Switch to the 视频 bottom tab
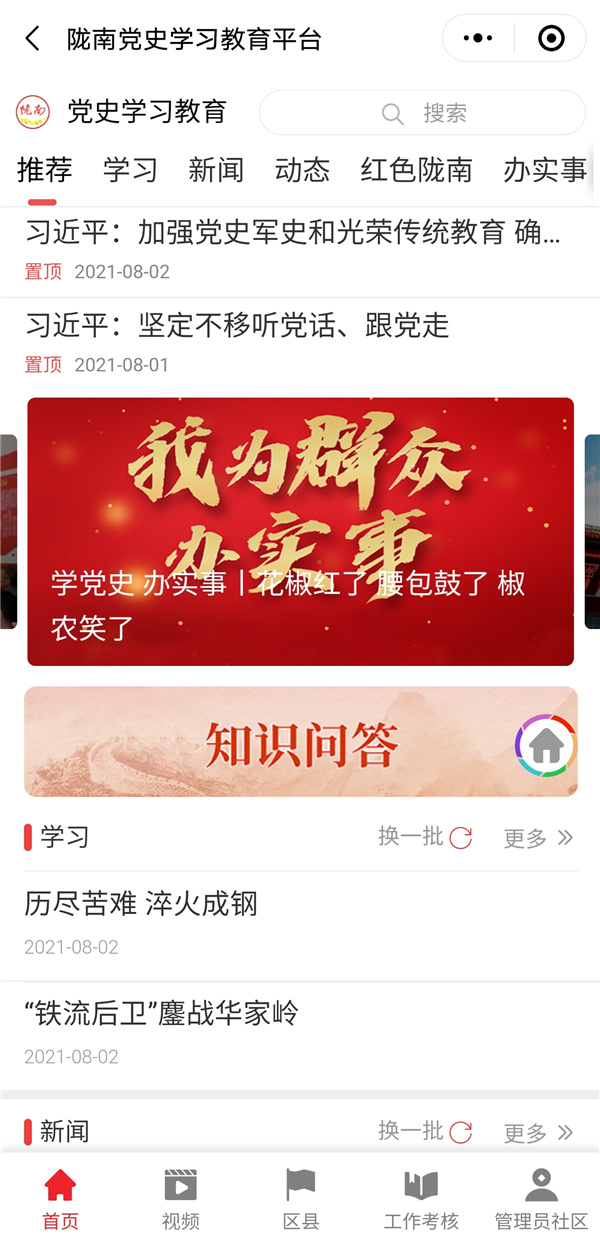Viewport: 600px width, 1245px height. [180, 1199]
